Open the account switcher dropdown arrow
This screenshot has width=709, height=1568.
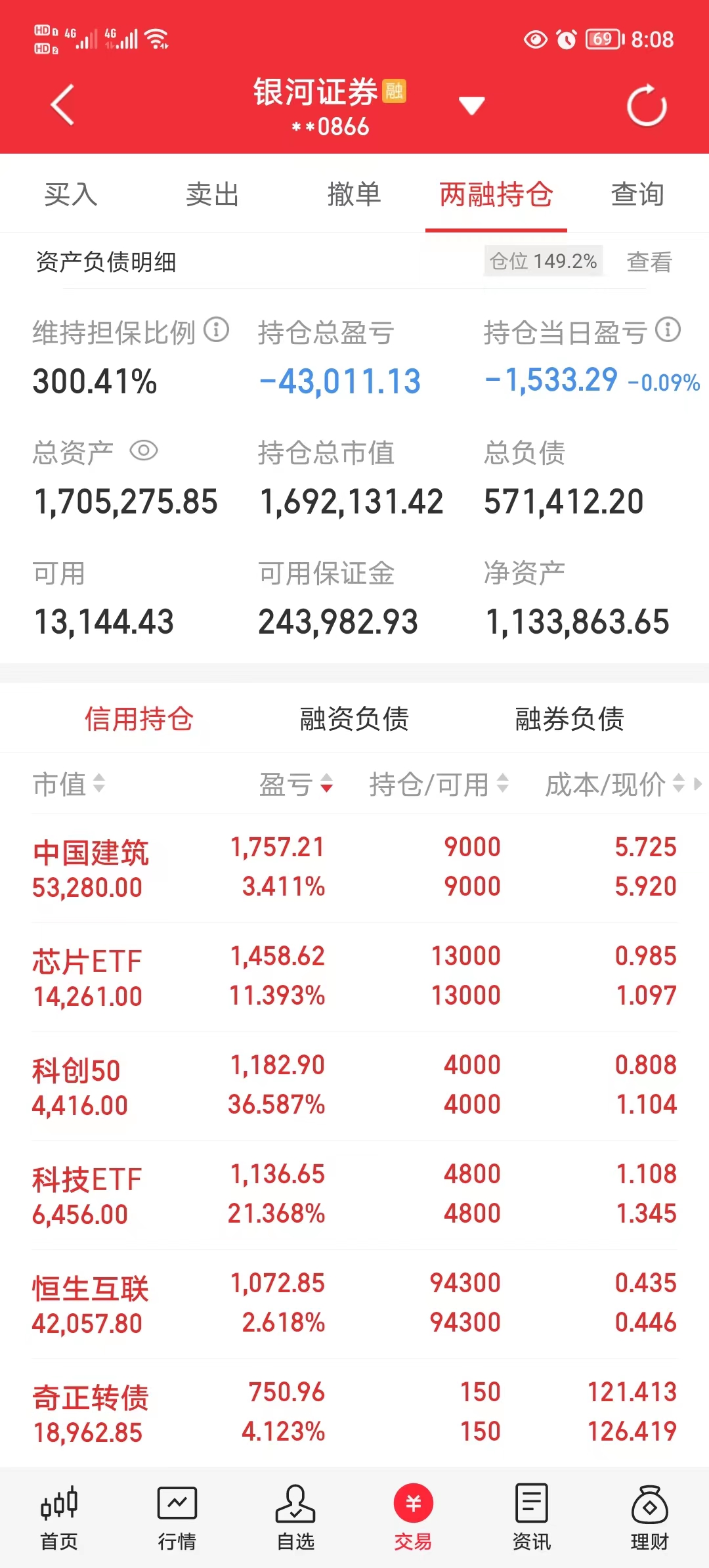[x=471, y=105]
